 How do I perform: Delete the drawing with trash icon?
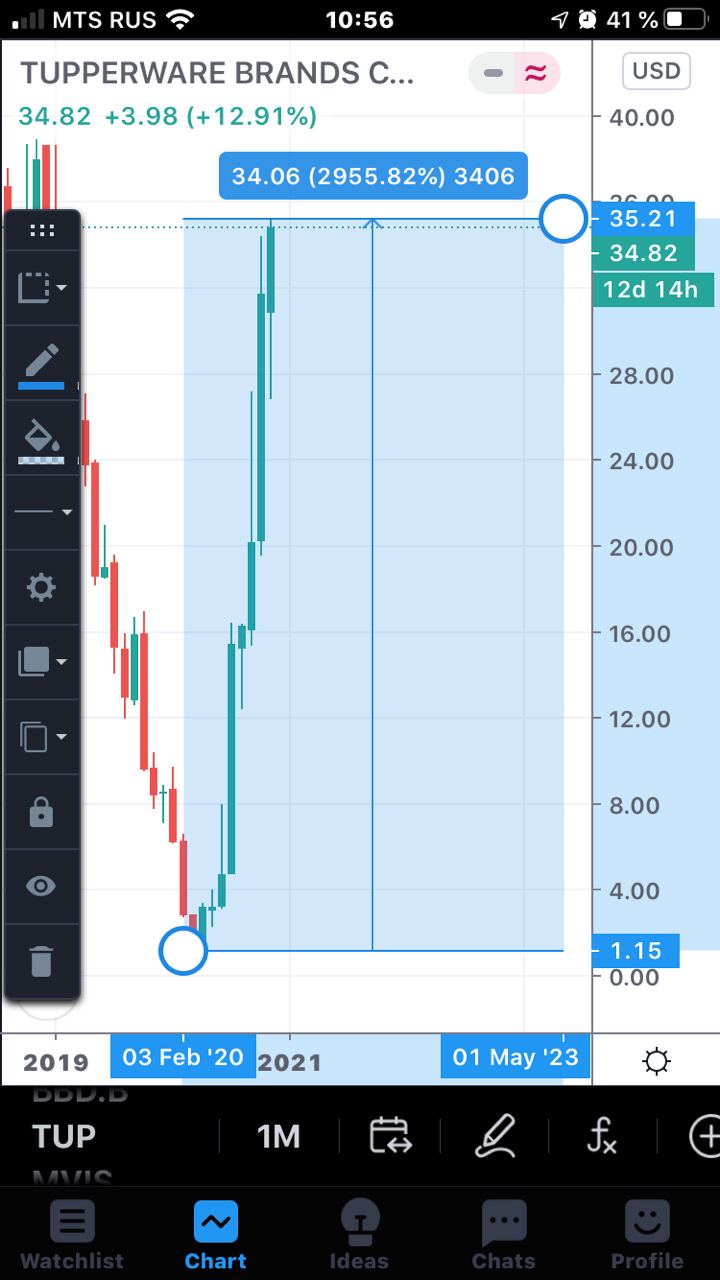[x=41, y=962]
